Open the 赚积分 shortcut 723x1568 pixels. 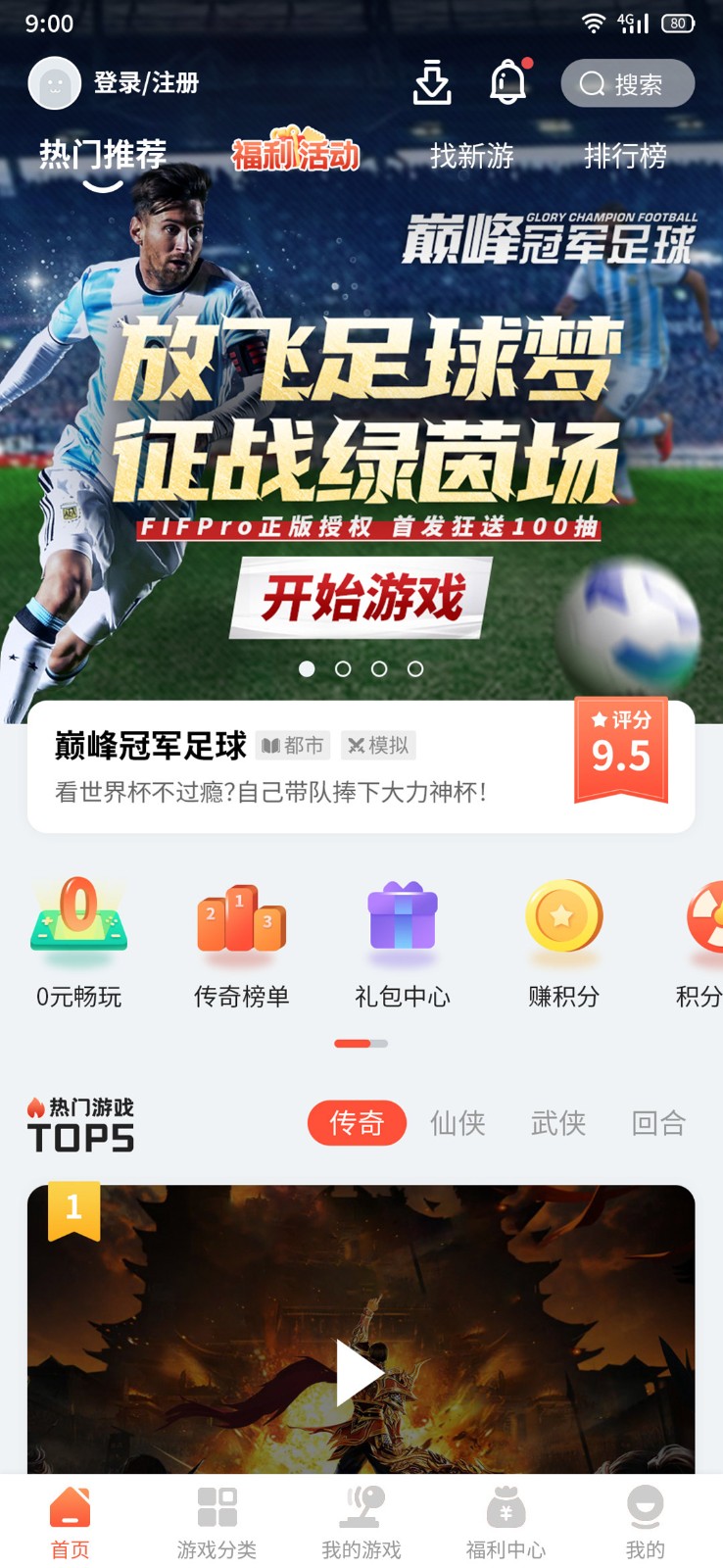tap(563, 943)
